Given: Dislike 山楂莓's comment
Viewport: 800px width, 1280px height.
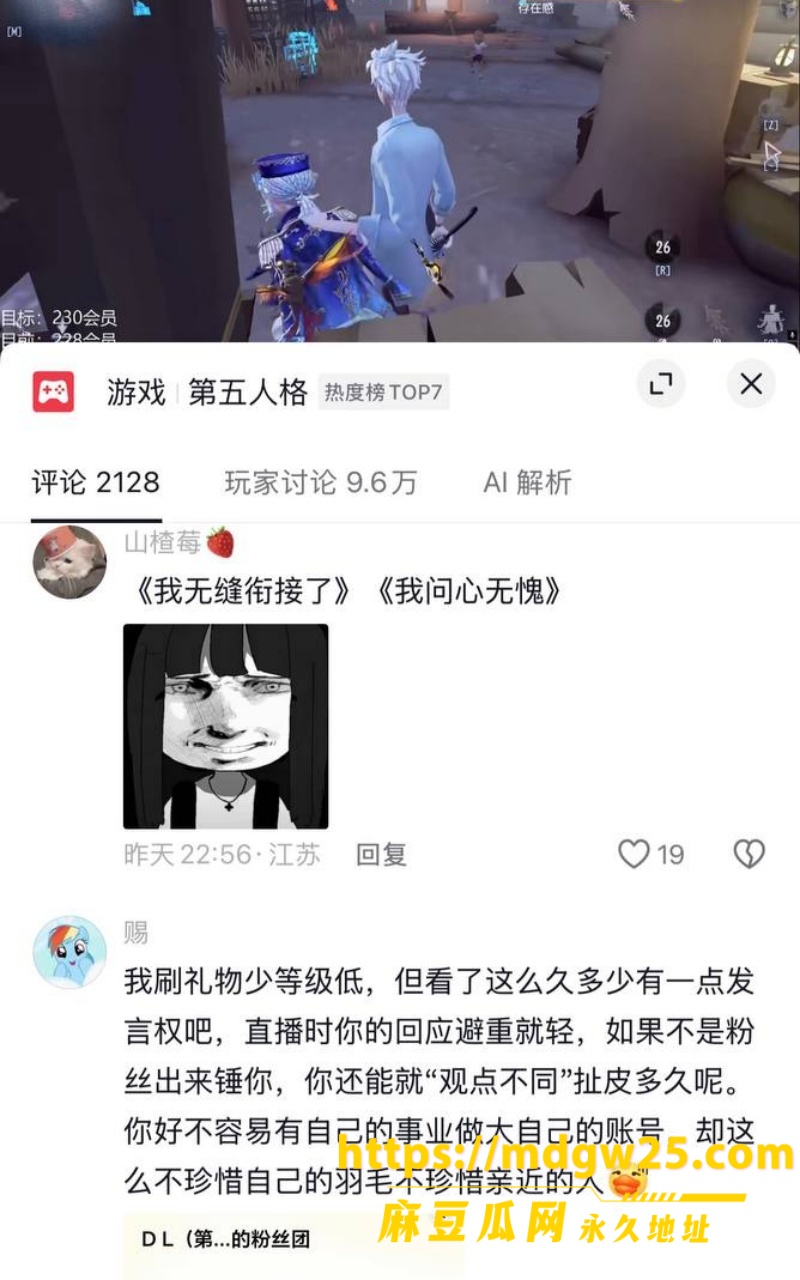Looking at the screenshot, I should tap(749, 854).
